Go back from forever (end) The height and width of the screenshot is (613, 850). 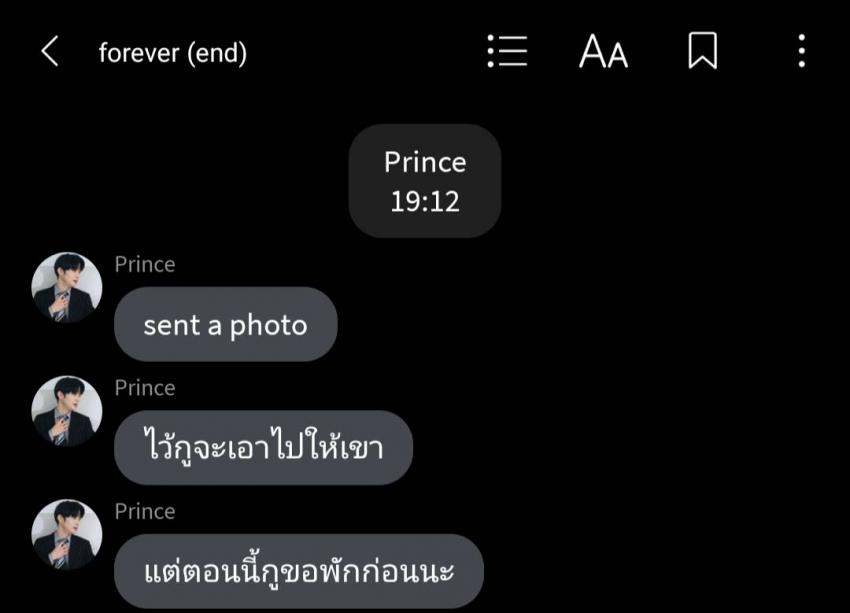click(x=49, y=52)
